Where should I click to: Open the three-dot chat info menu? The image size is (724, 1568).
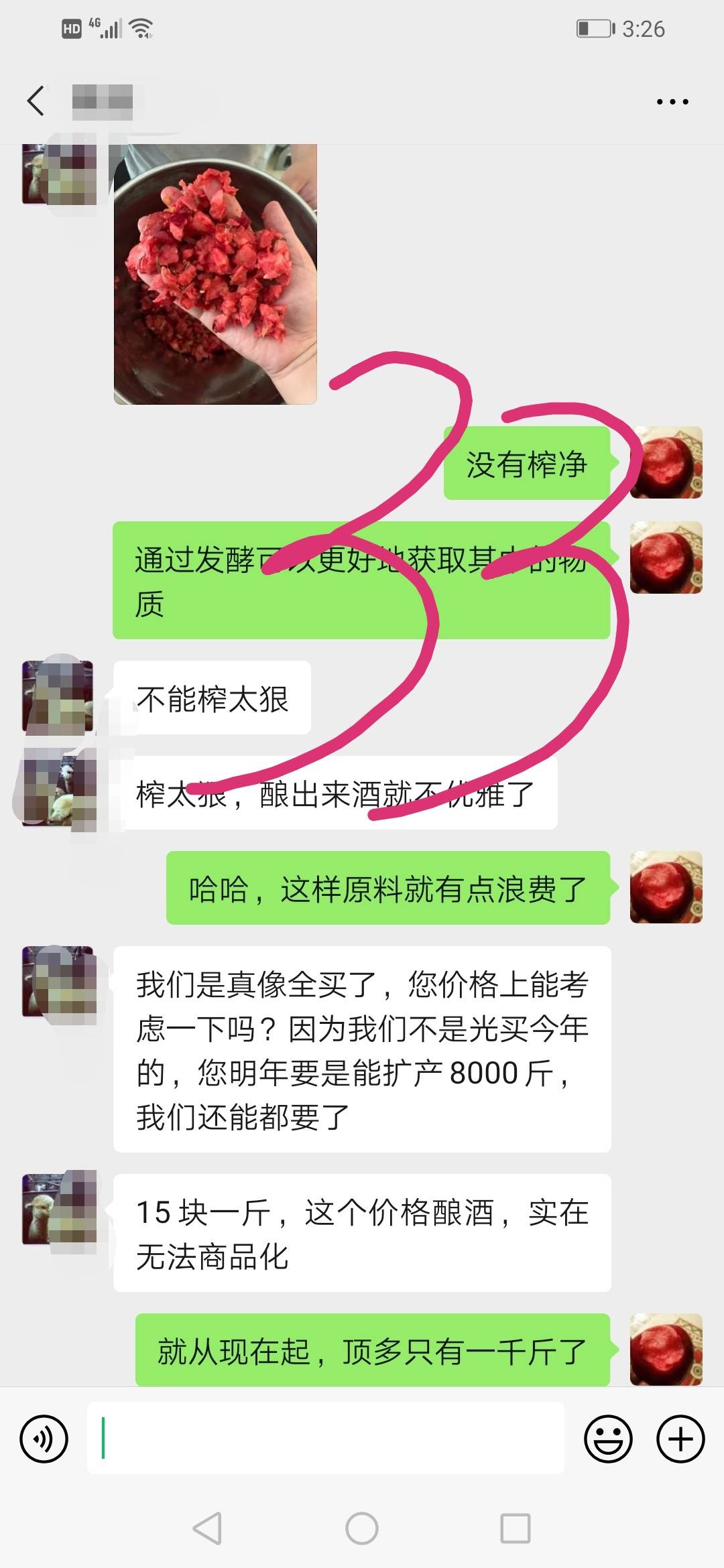672,102
